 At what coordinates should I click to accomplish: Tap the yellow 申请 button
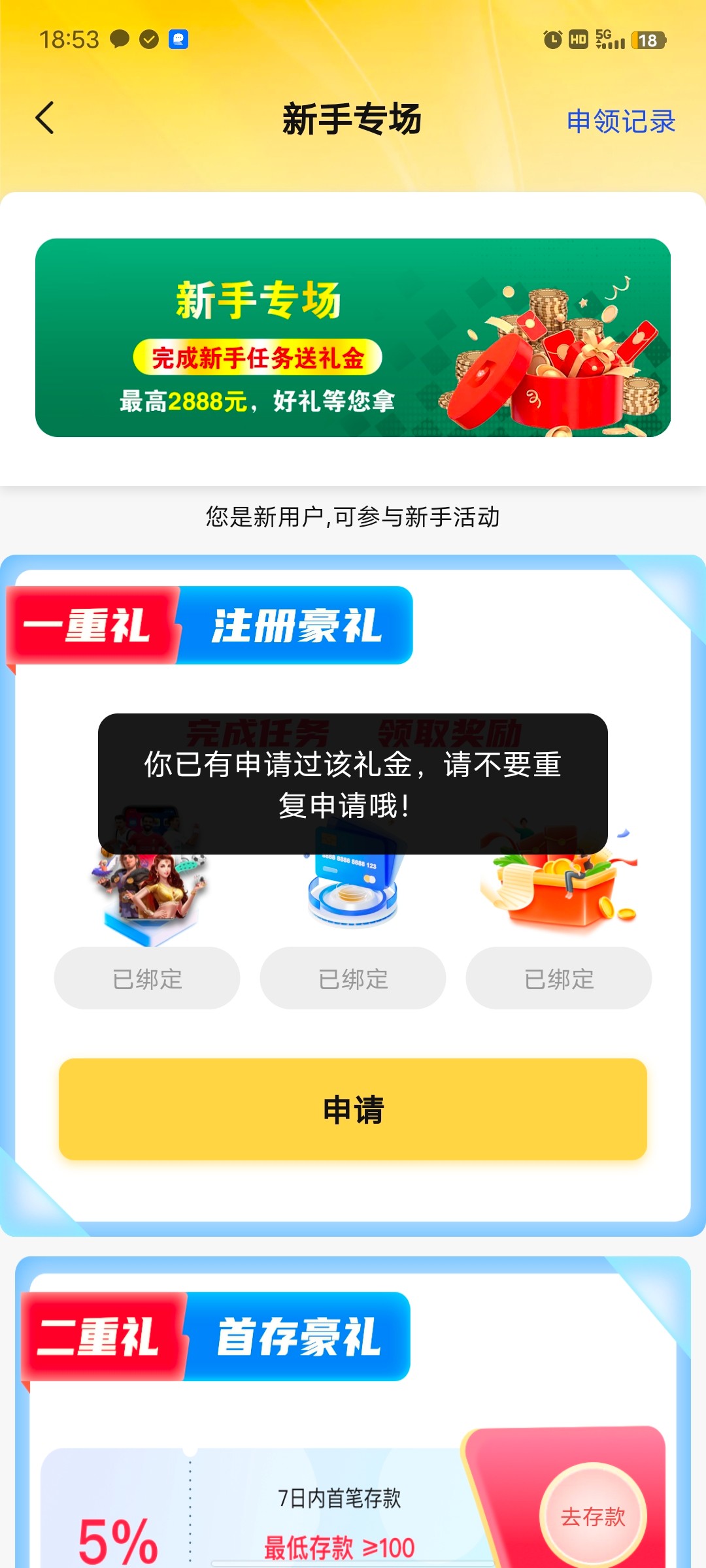click(353, 1109)
